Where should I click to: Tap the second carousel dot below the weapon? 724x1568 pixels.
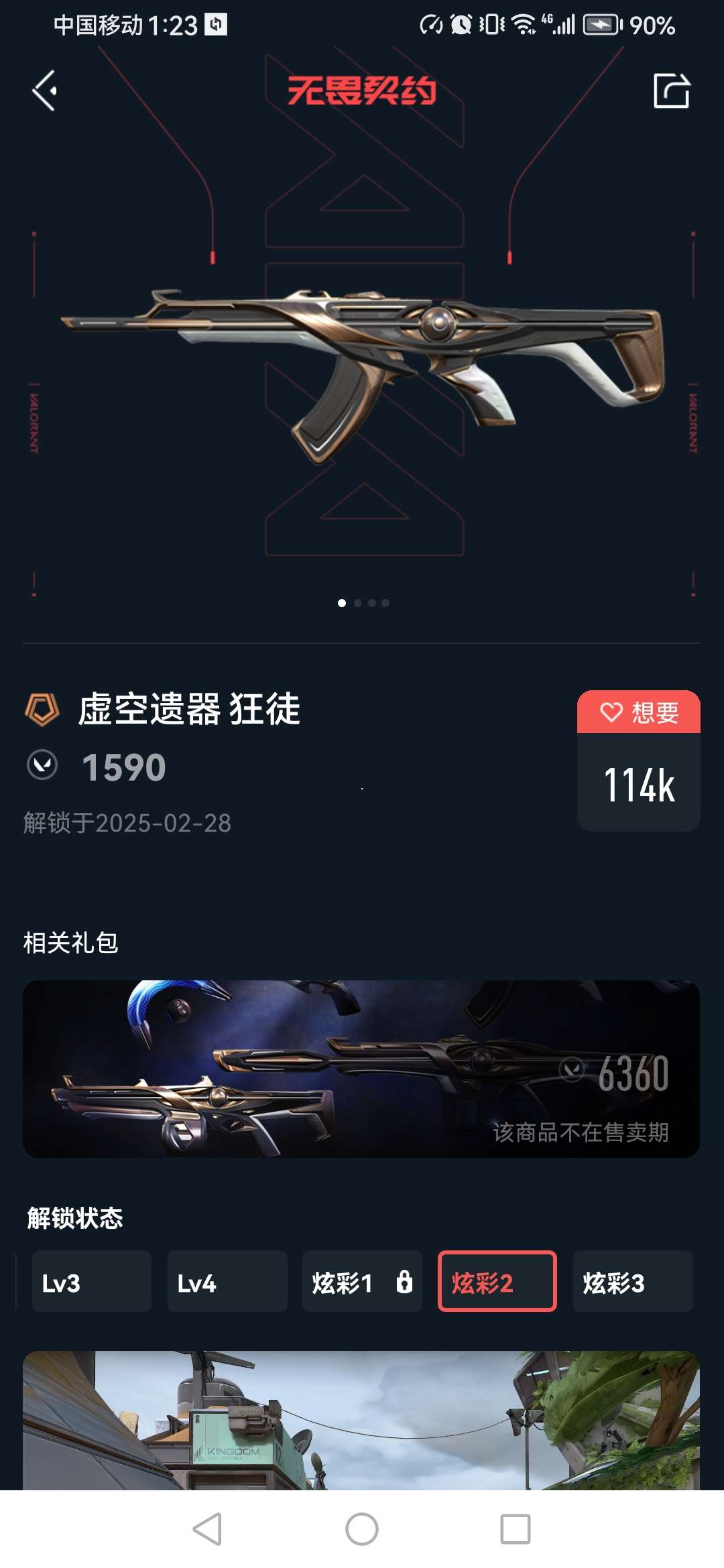(x=358, y=602)
